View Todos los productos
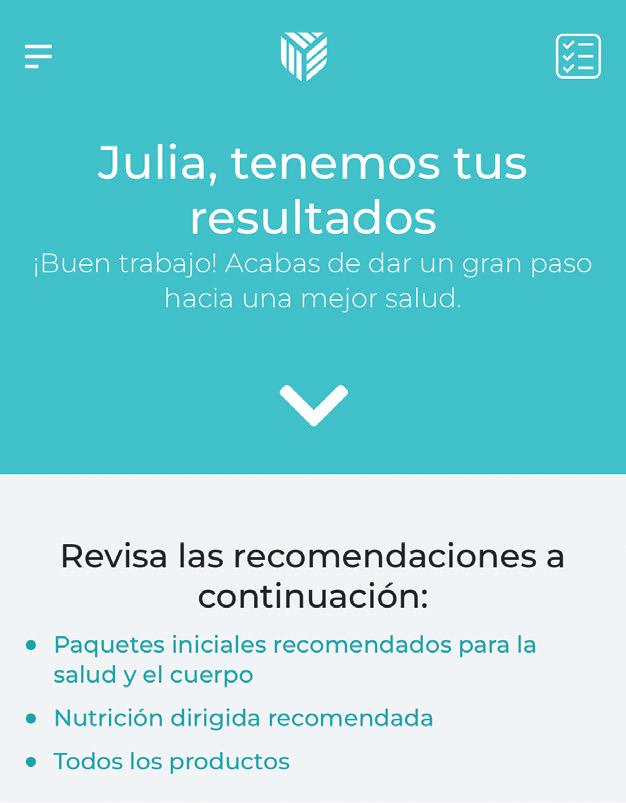The image size is (626, 803). 171,761
